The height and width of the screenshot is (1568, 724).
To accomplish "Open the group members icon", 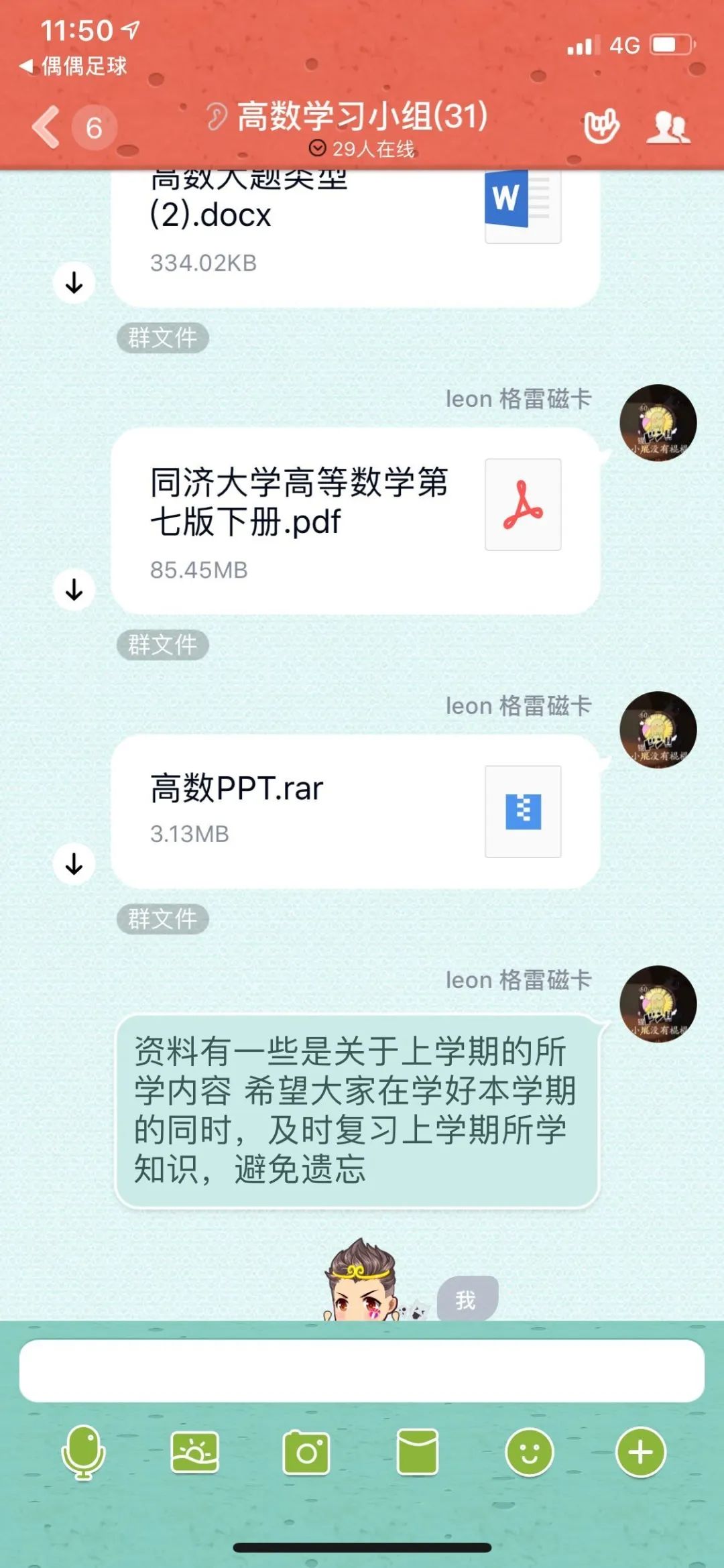I will coord(668,127).
